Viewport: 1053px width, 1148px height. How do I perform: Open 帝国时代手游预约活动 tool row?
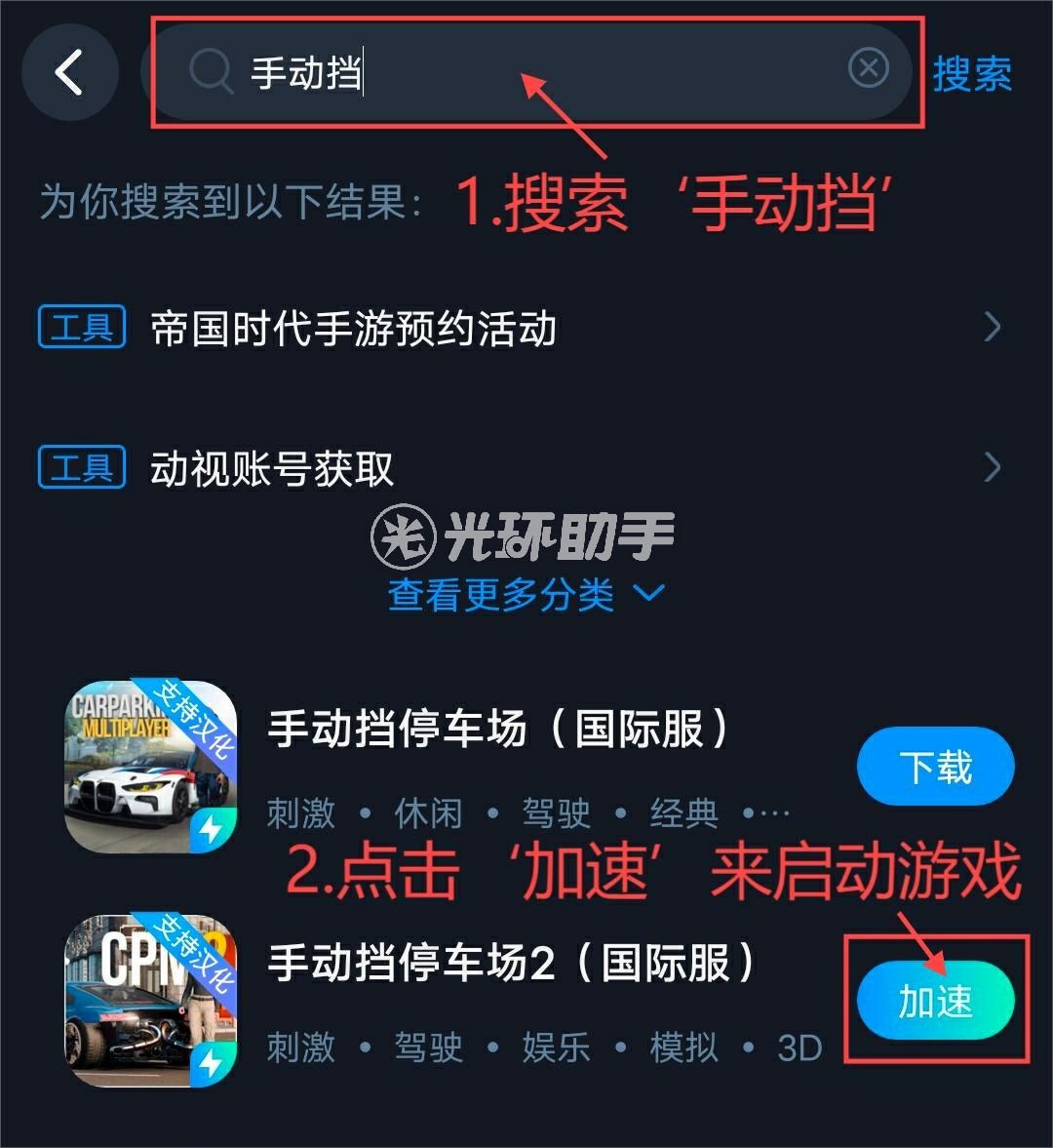[522, 328]
